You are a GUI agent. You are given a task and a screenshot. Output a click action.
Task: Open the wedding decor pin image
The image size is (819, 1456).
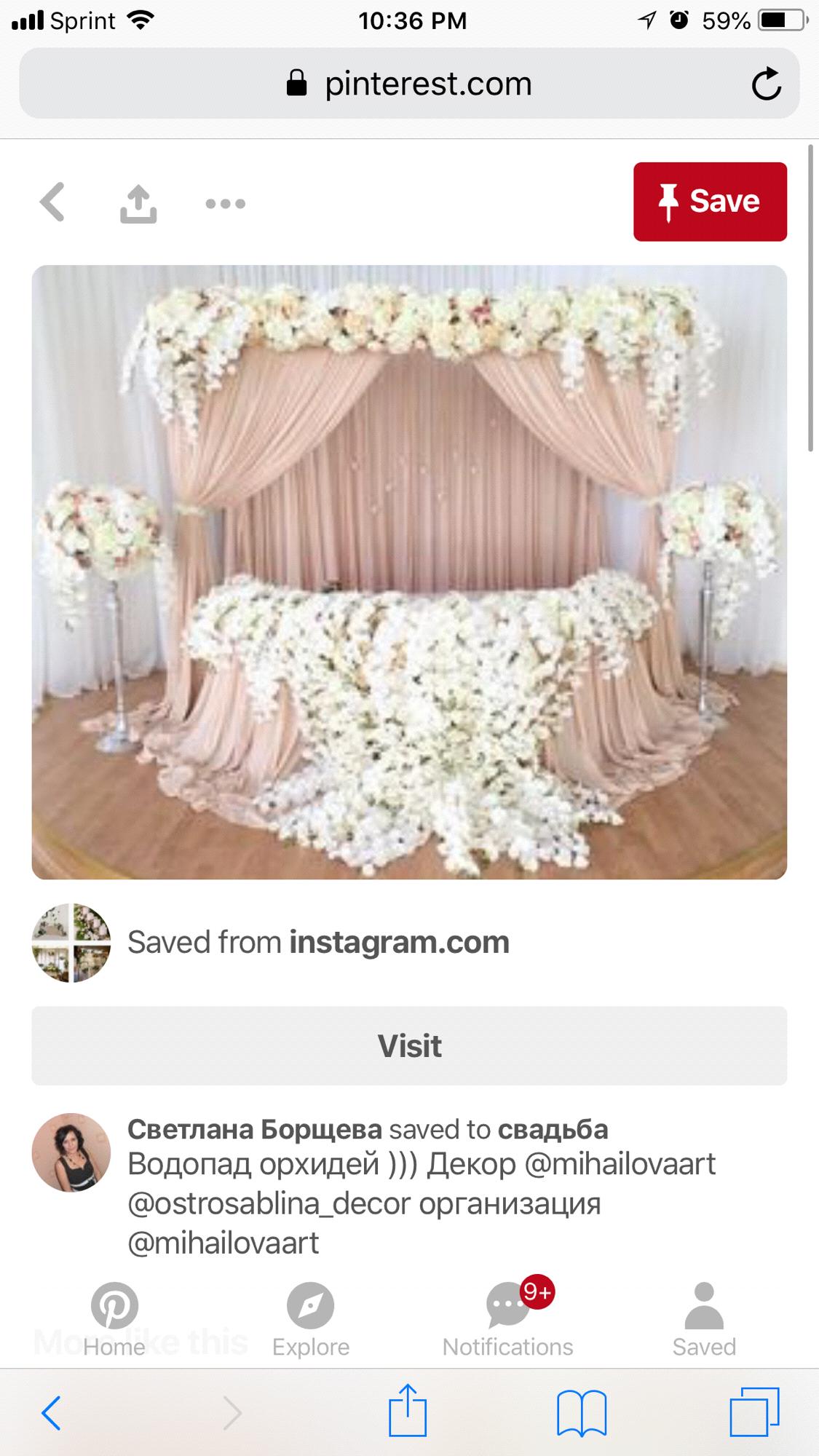[x=409, y=572]
